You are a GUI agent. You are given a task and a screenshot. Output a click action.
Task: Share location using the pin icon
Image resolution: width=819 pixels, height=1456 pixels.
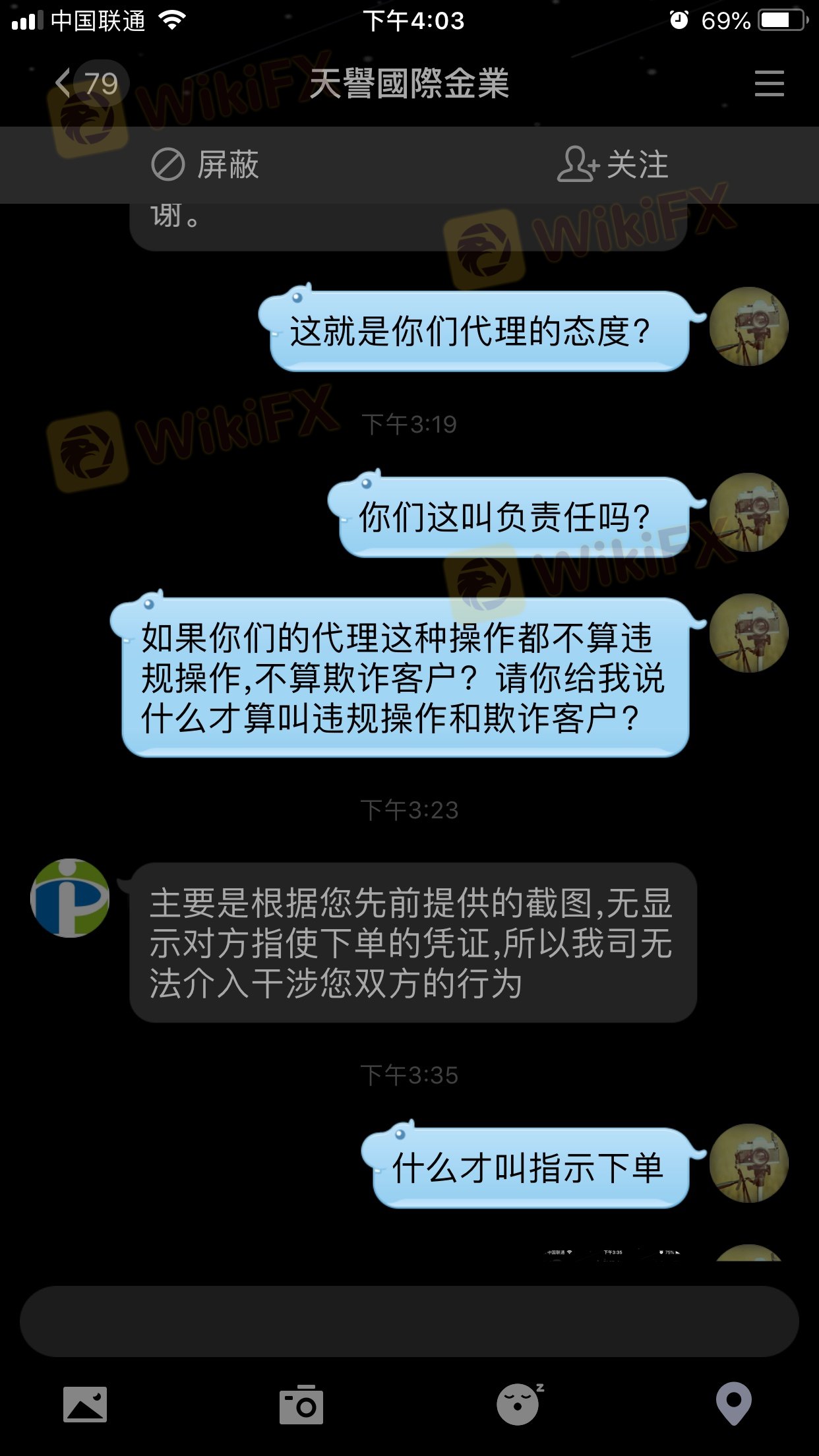click(x=734, y=1404)
